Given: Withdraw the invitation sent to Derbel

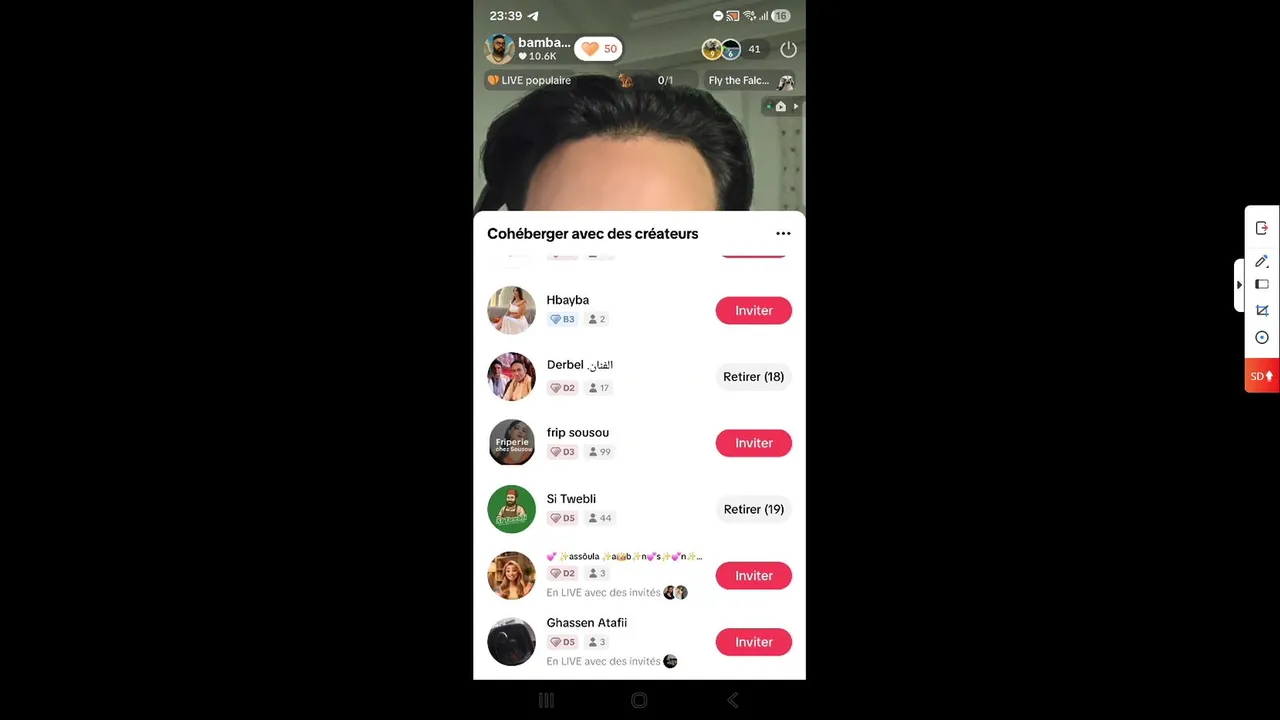Looking at the screenshot, I should pyautogui.click(x=753, y=377).
